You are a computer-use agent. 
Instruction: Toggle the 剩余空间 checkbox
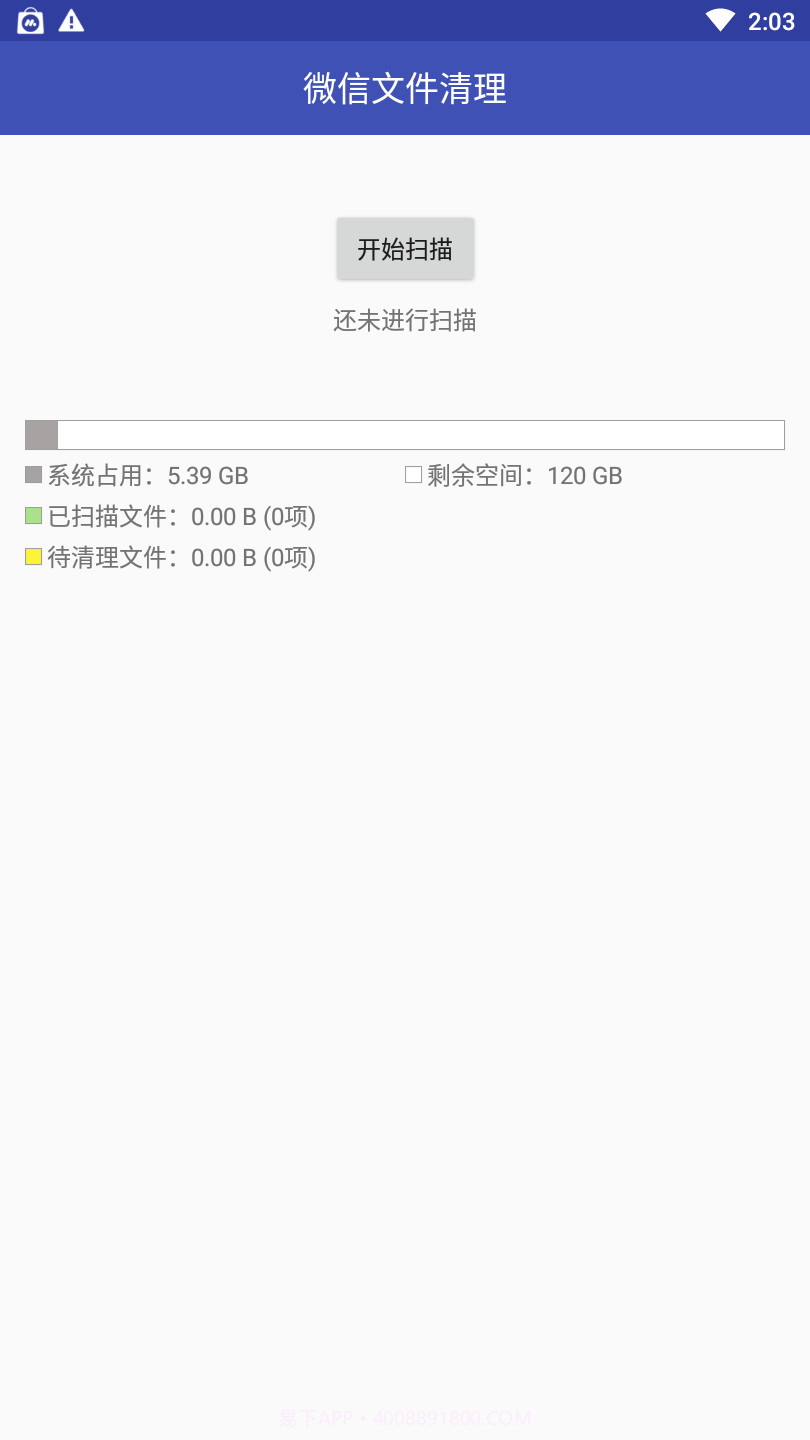[412, 475]
